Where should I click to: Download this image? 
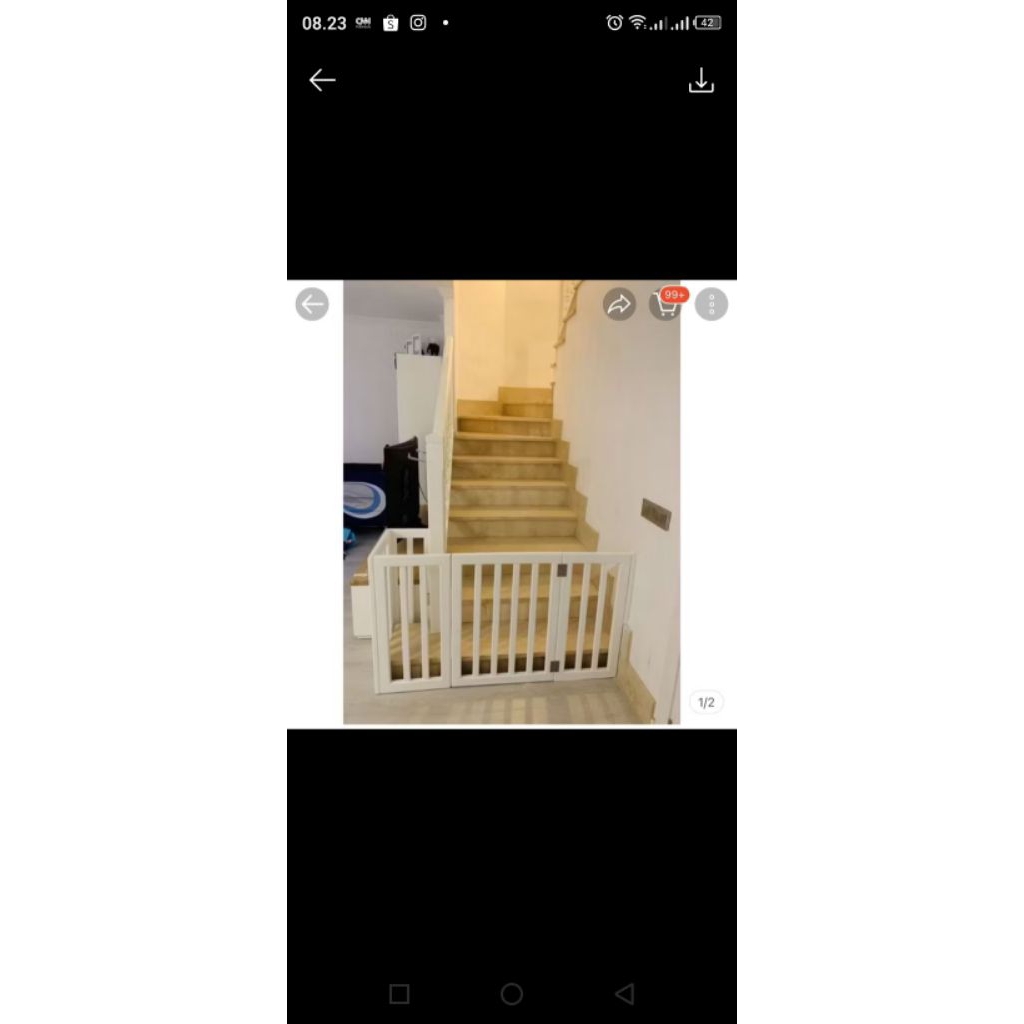(701, 81)
